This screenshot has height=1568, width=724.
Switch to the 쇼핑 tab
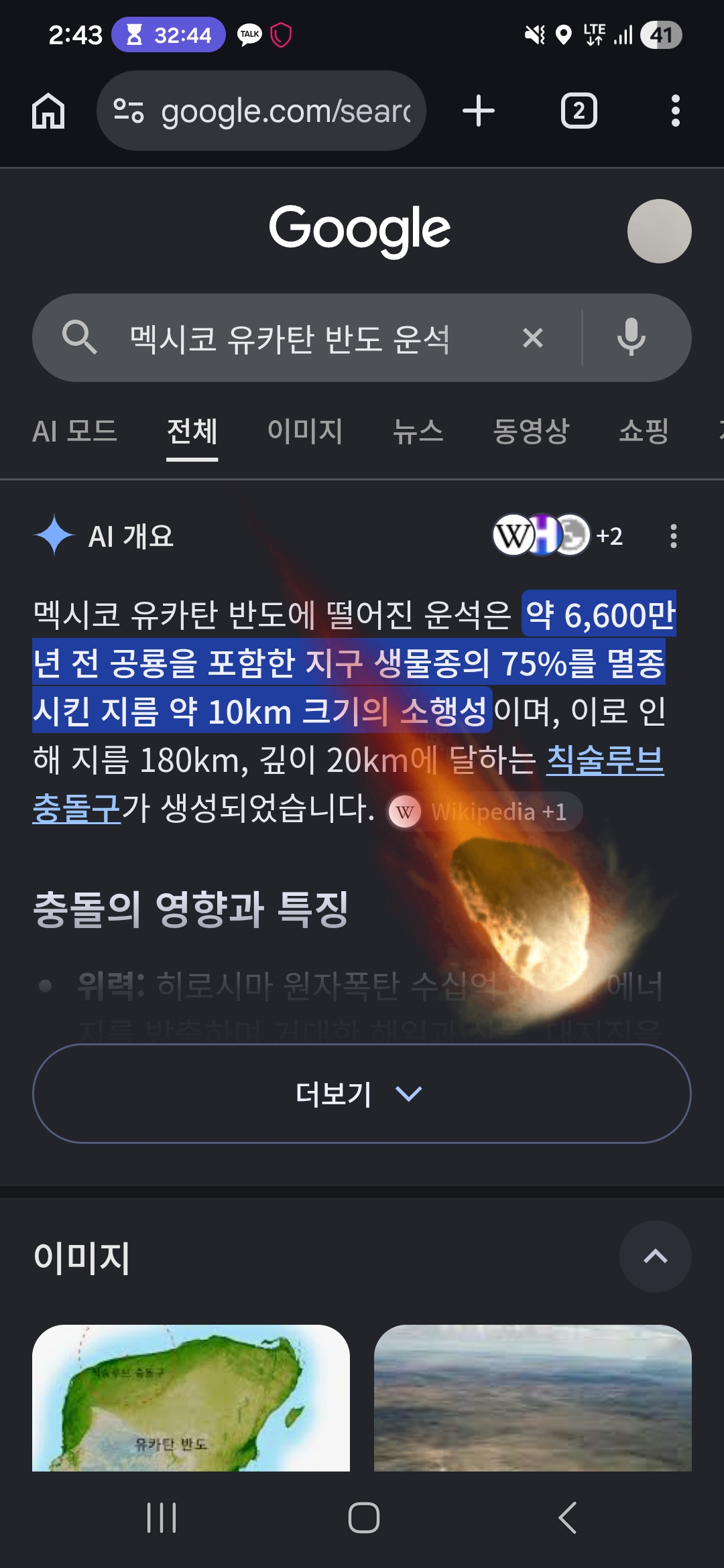[644, 431]
